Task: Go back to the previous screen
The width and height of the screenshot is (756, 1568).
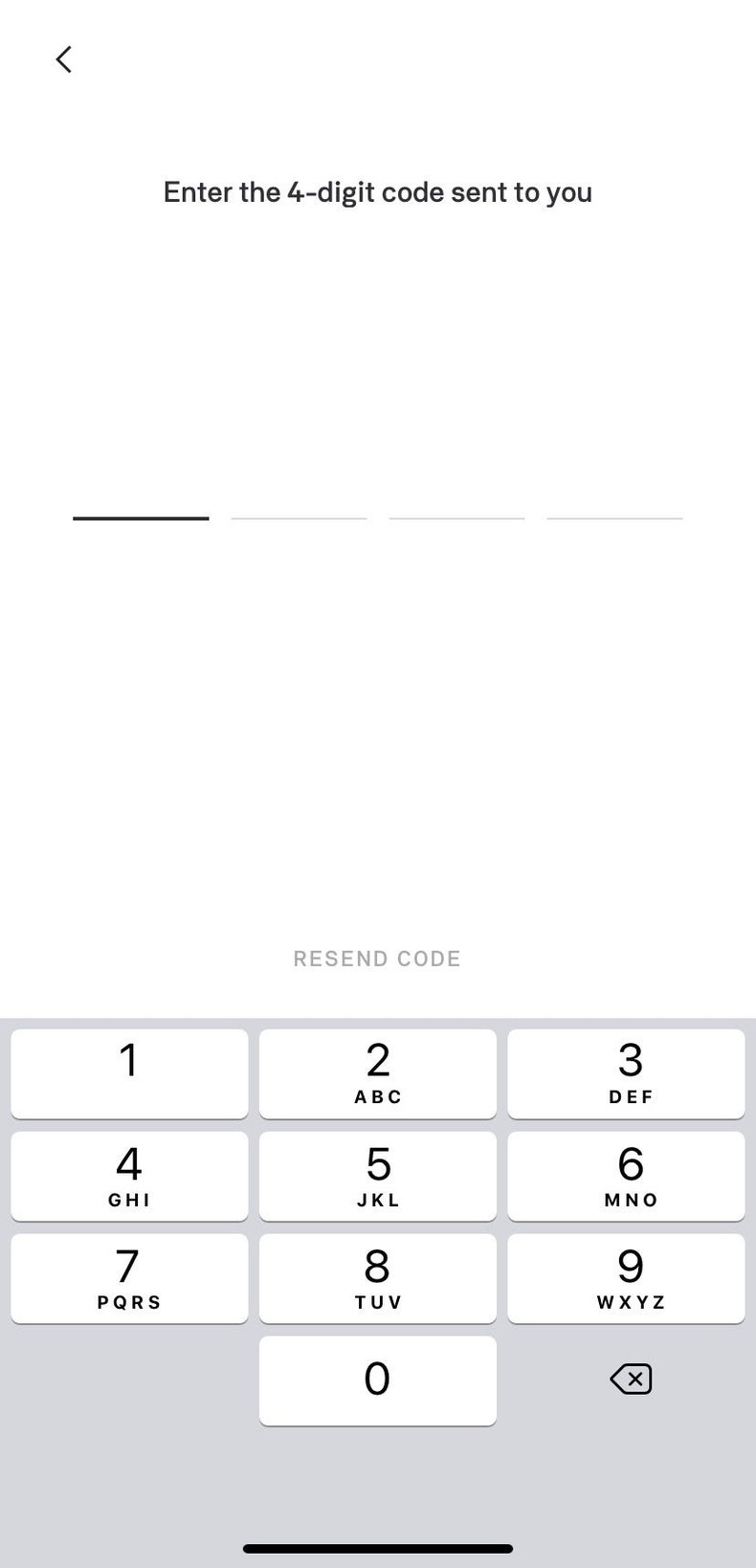Action: click(63, 59)
